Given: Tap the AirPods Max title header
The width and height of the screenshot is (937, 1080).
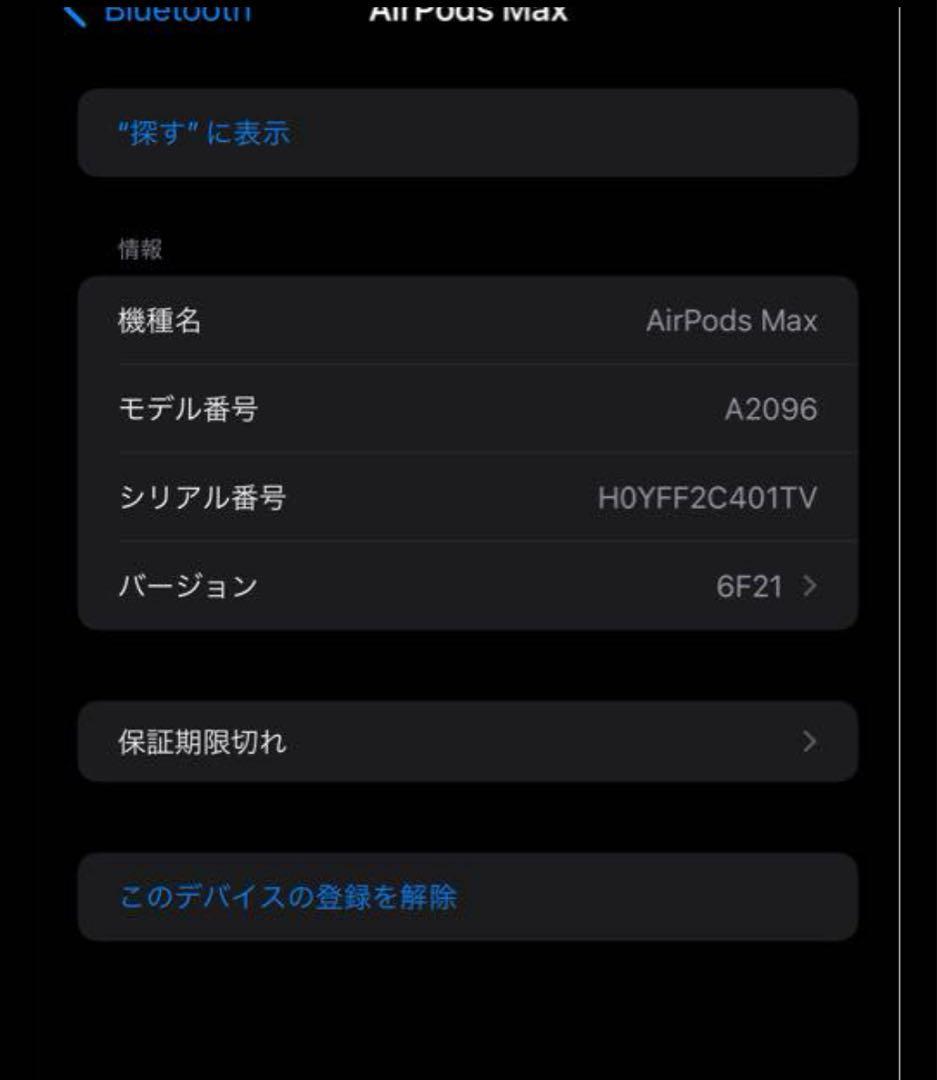Looking at the screenshot, I should pos(468,10).
